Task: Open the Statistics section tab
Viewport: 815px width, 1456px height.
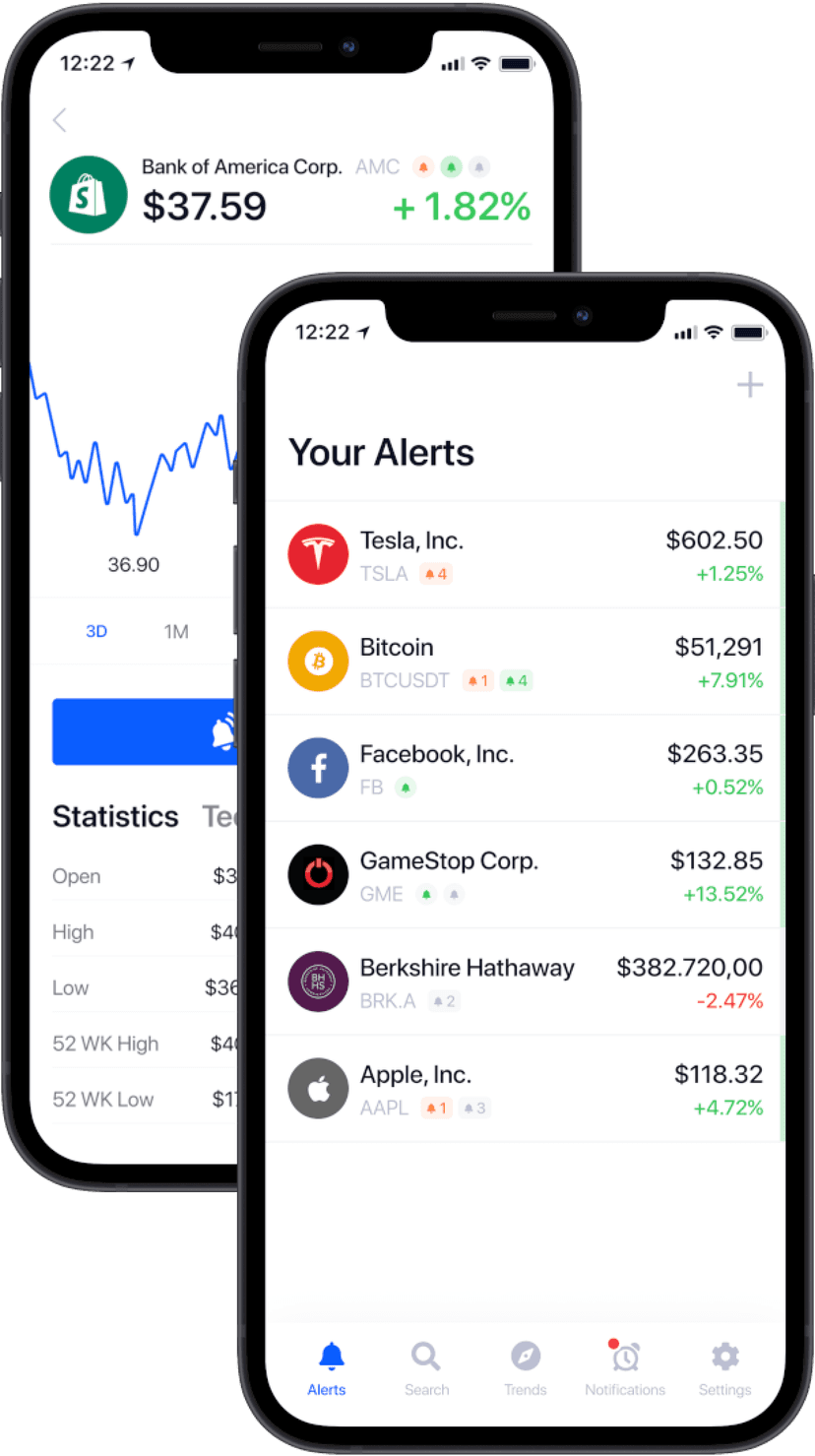Action: tap(115, 817)
